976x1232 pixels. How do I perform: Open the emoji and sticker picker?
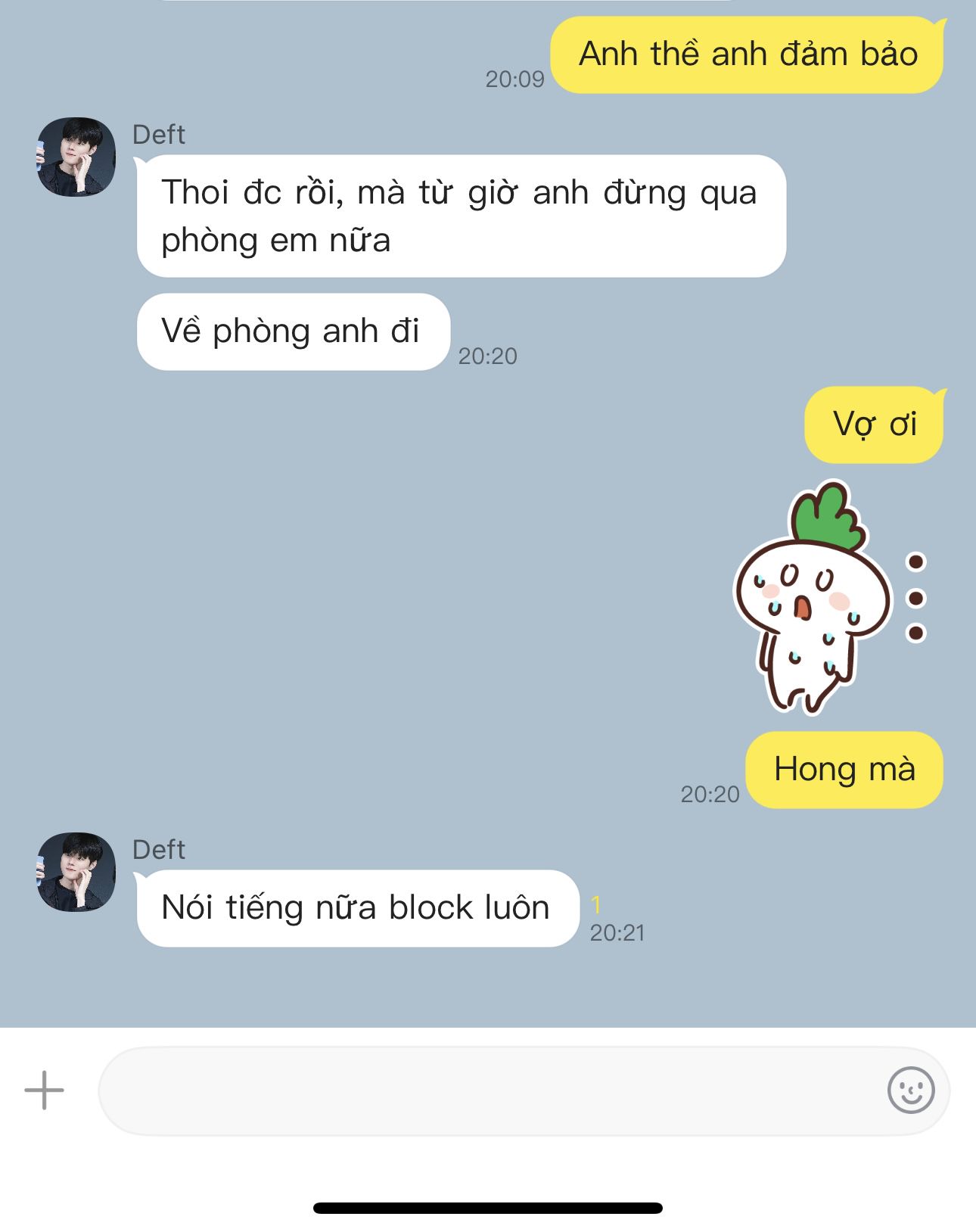pyautogui.click(x=910, y=1090)
